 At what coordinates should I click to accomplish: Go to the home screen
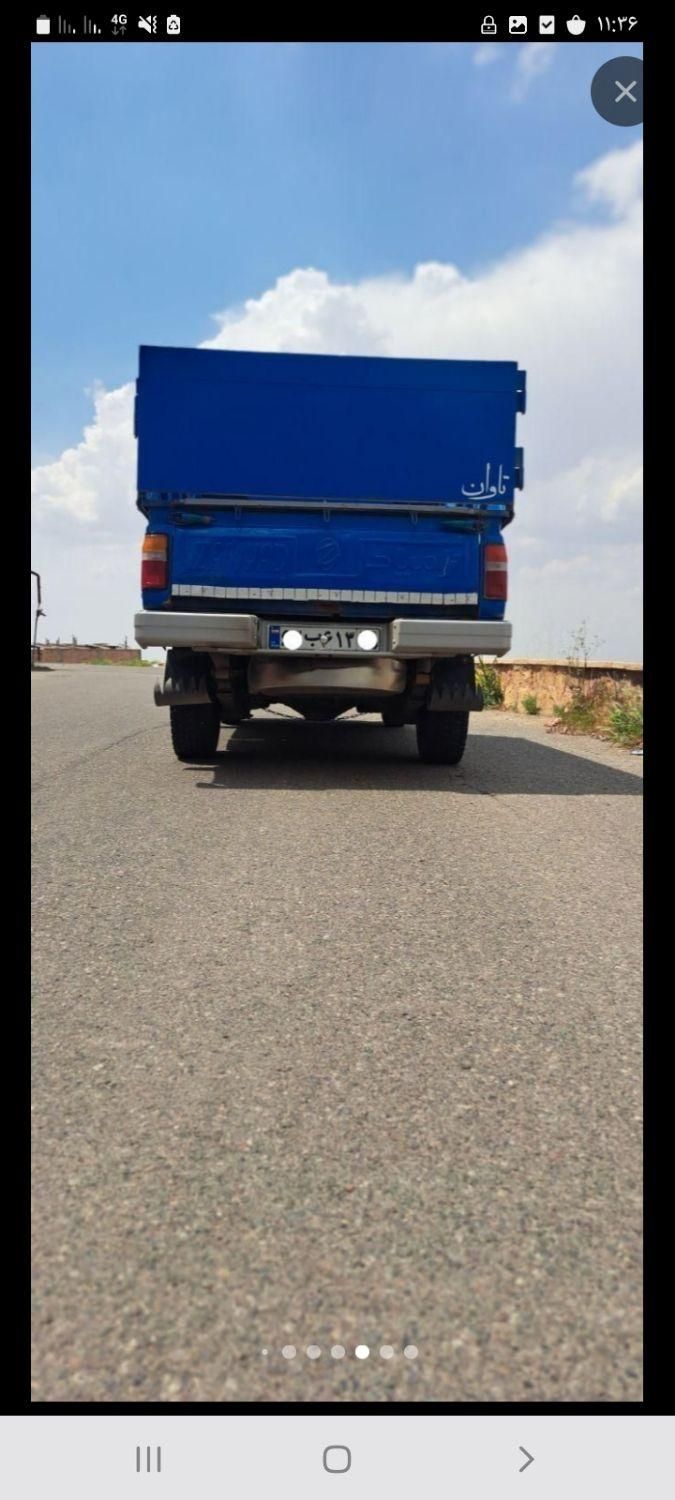[337, 1459]
